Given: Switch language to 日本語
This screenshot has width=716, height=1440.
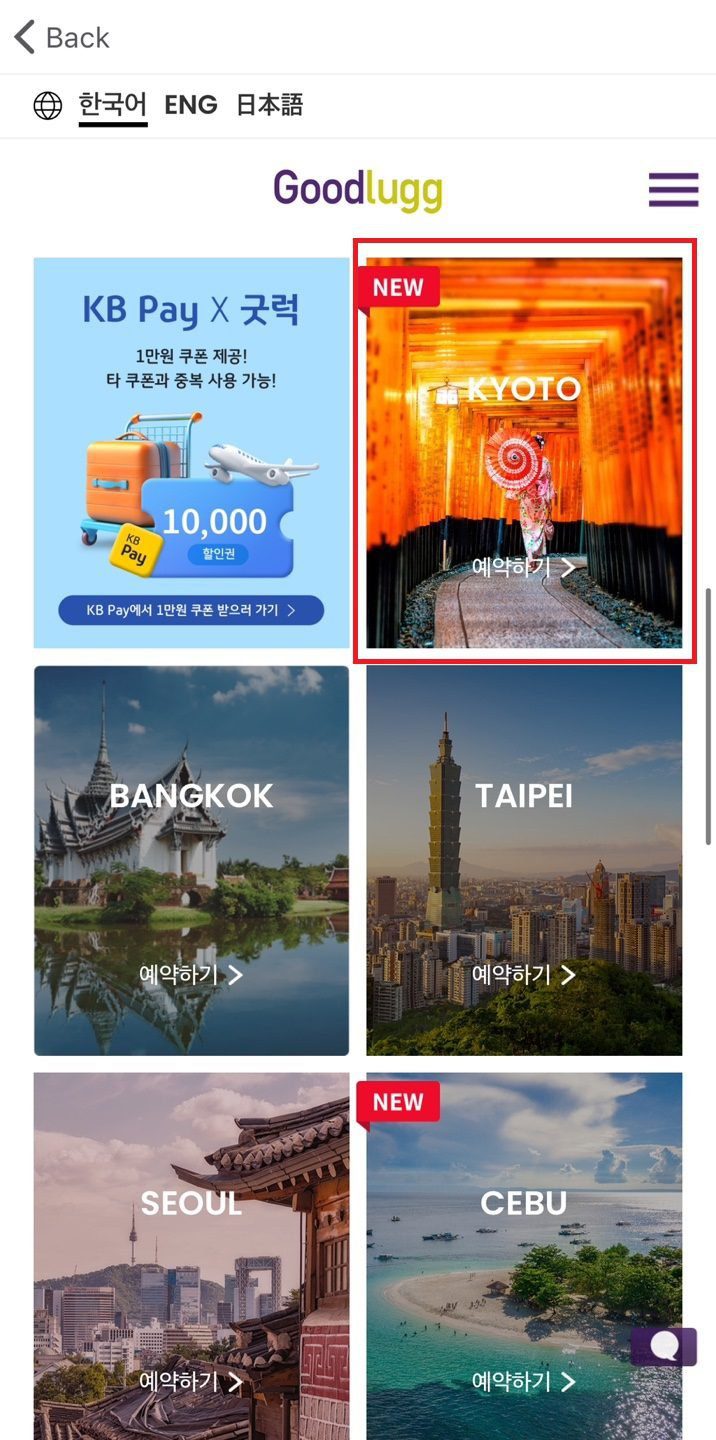Looking at the screenshot, I should [269, 105].
